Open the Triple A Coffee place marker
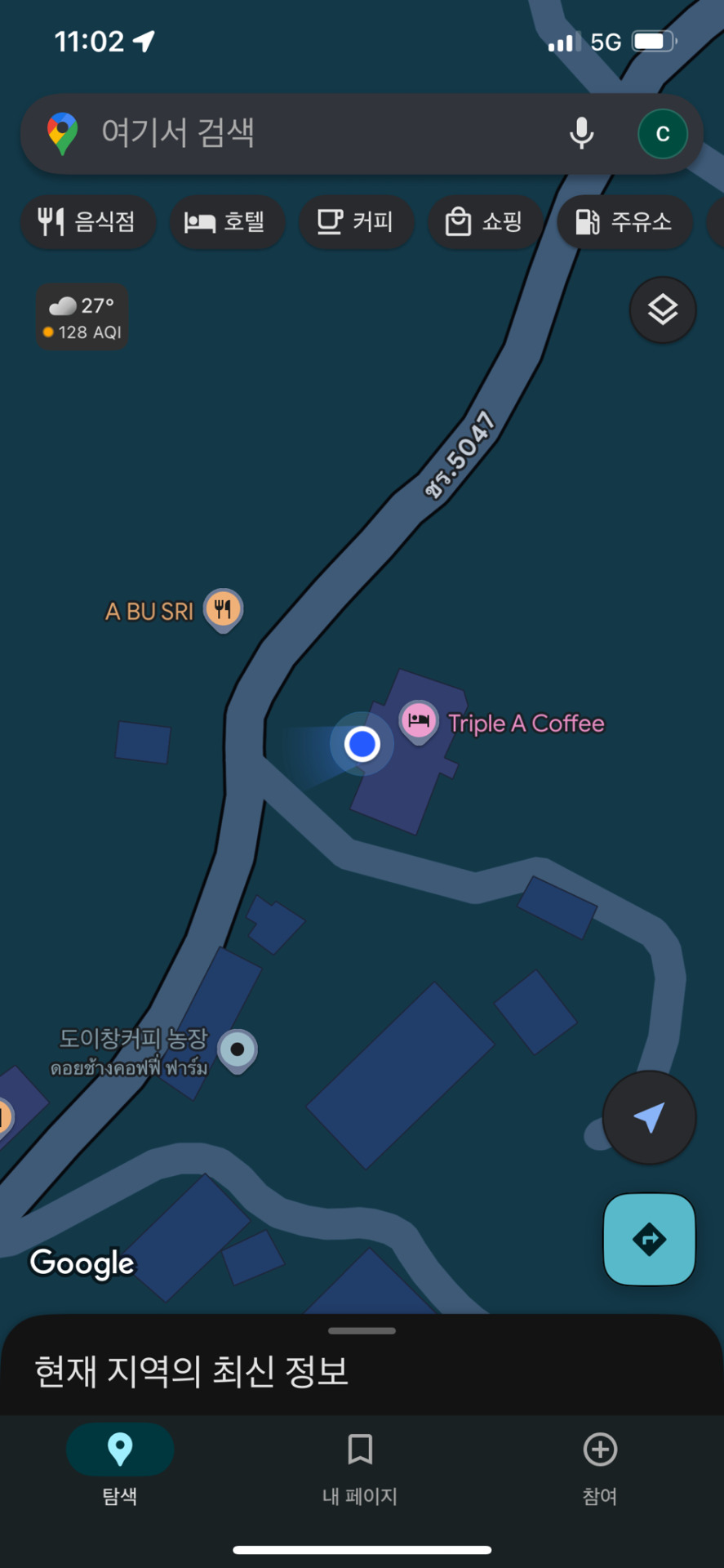Screen dimensions: 724x1568 pos(418,721)
